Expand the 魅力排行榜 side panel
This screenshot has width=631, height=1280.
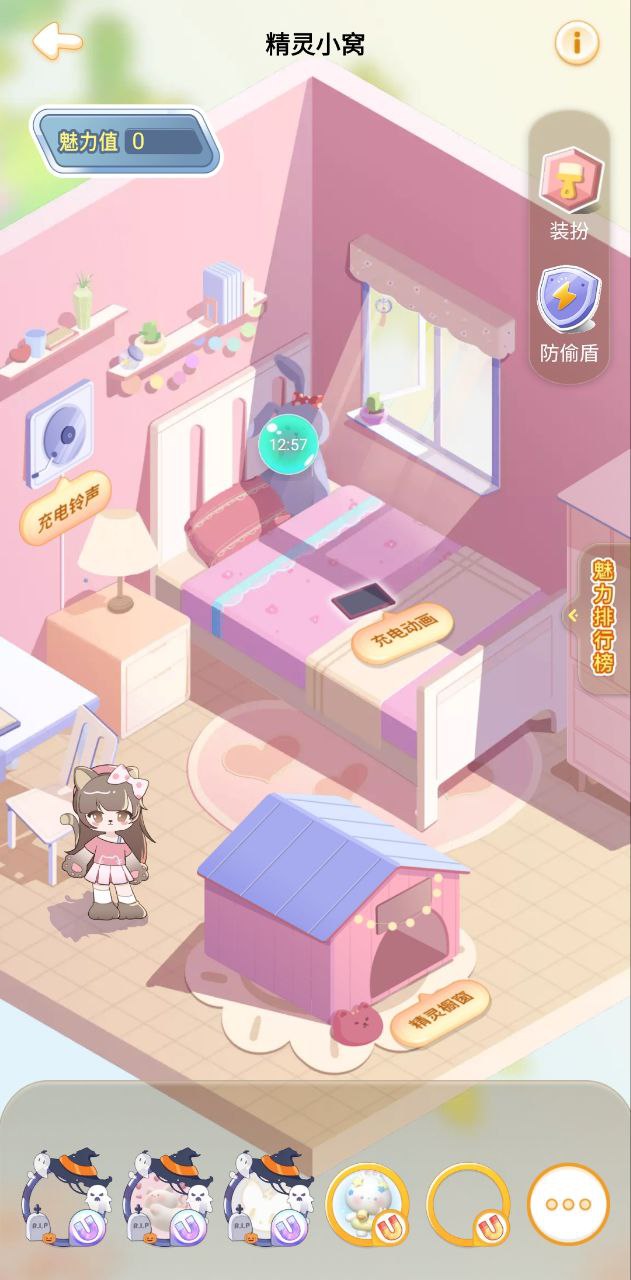(x=601, y=616)
